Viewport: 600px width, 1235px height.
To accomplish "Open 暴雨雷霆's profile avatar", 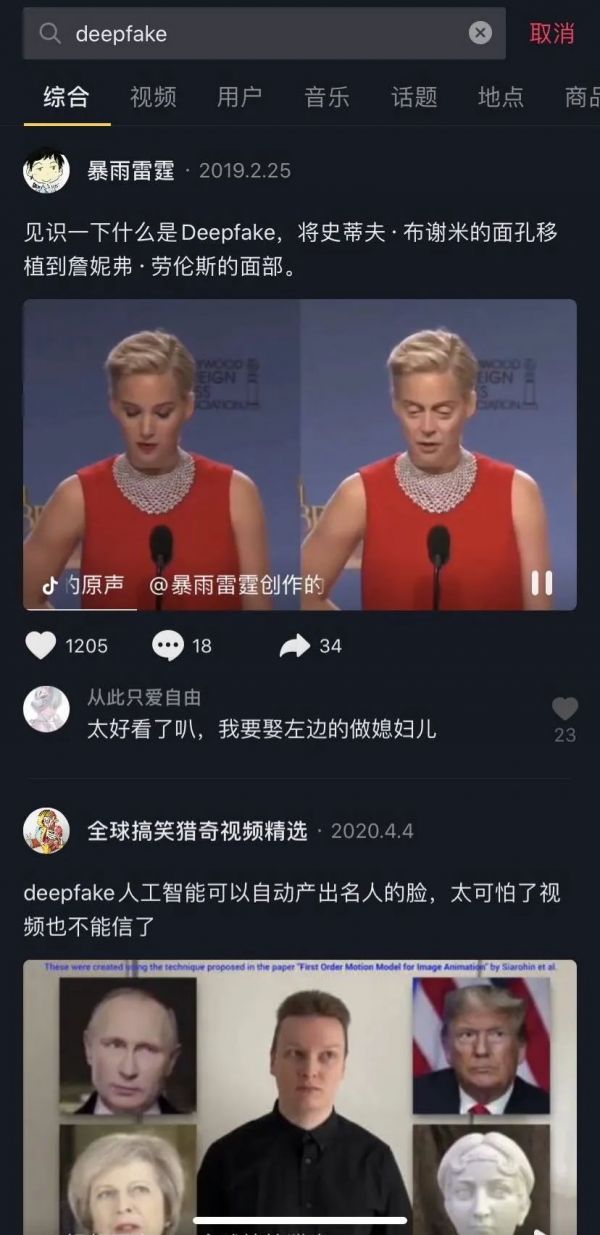I will point(46,171).
